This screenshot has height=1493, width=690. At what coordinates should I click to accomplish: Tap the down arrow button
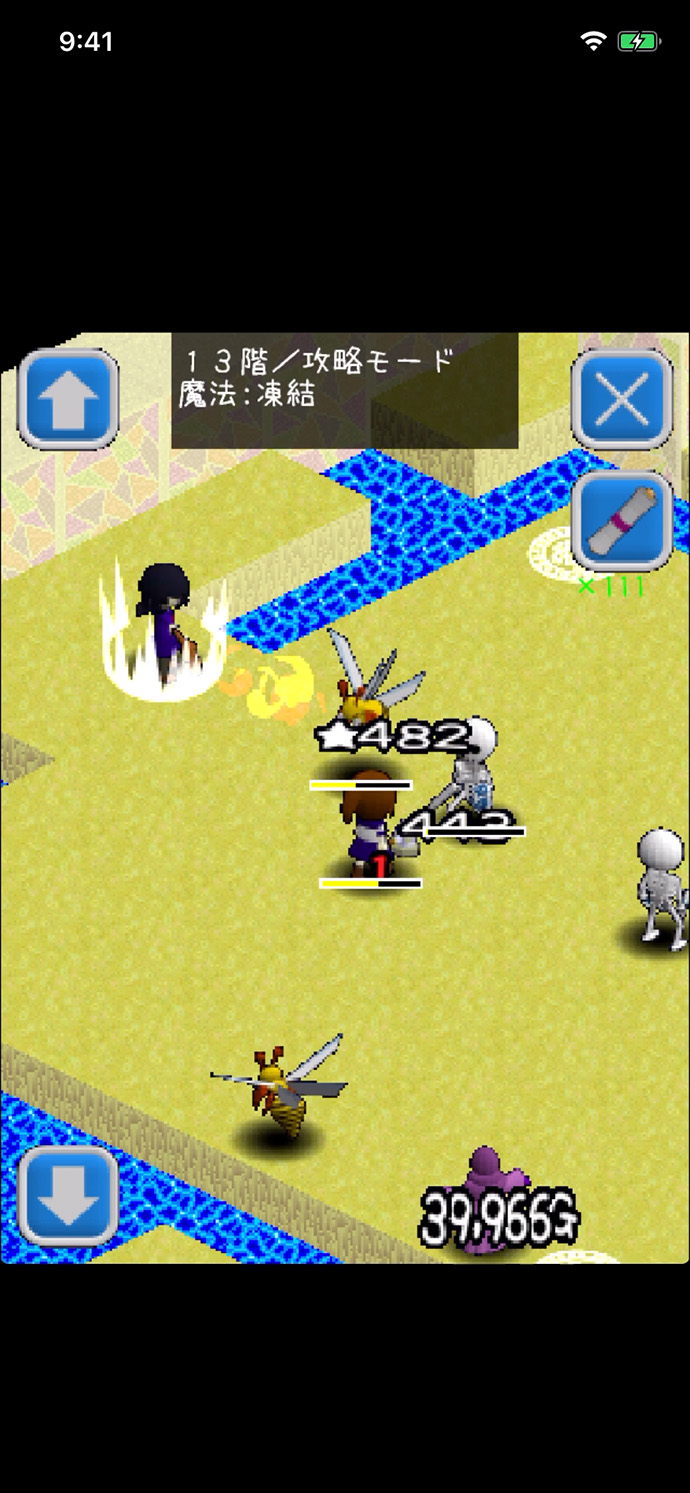(68, 1196)
